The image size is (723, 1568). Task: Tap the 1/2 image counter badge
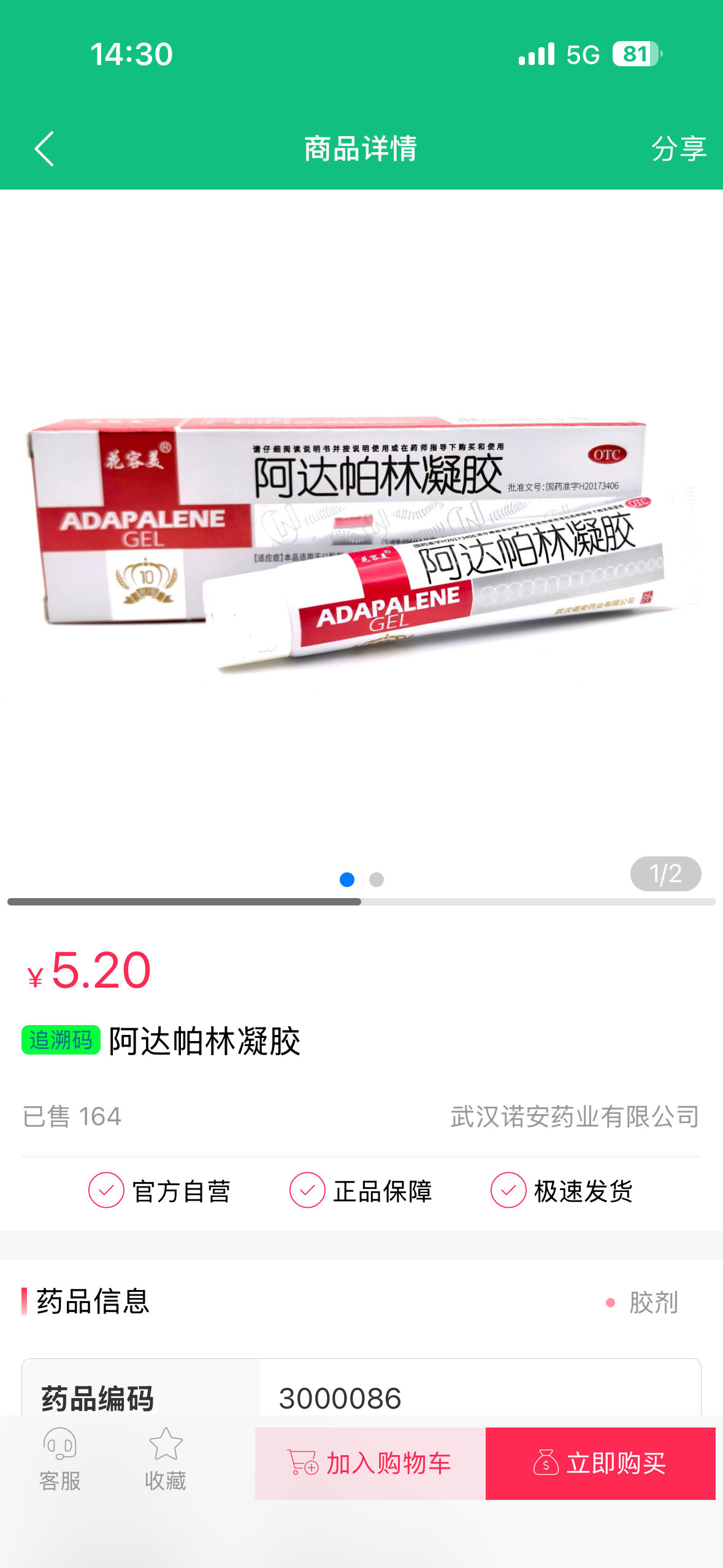(665, 874)
